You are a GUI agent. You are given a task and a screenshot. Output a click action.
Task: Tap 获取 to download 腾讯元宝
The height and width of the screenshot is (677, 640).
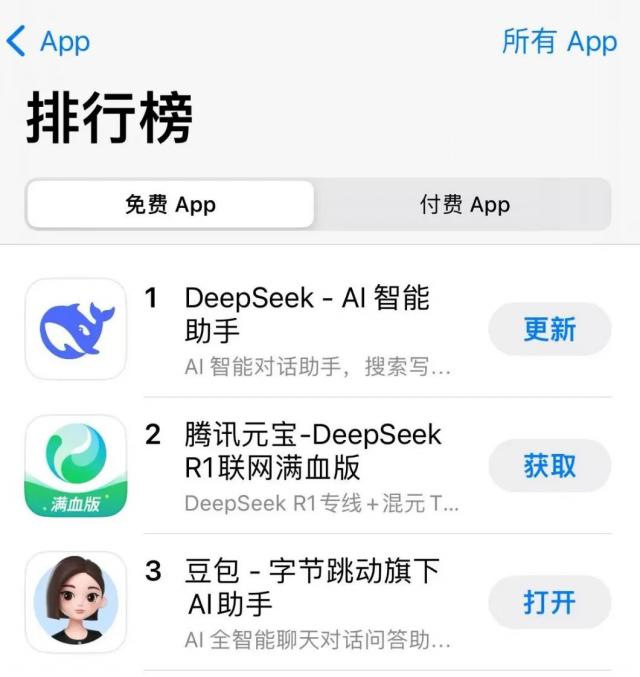click(549, 466)
